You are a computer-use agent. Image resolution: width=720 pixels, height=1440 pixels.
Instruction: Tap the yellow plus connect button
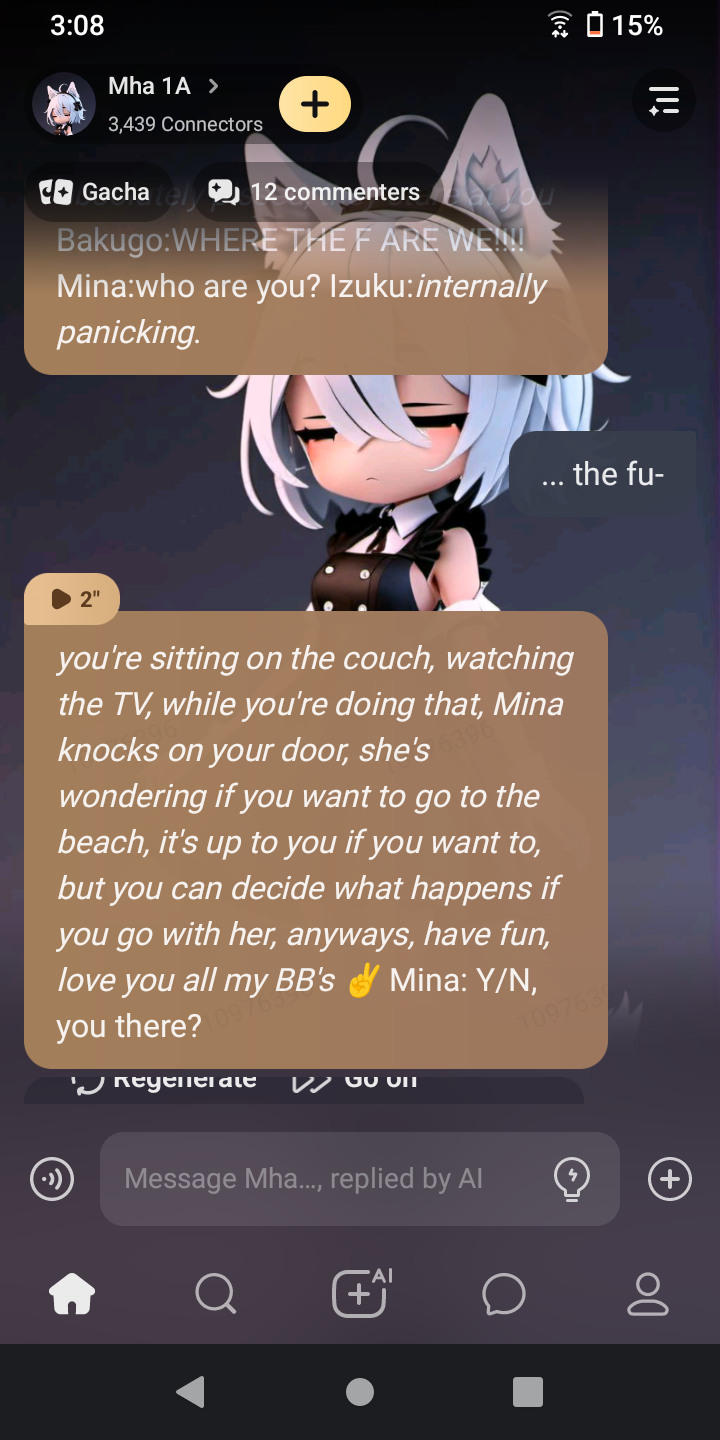click(x=314, y=104)
